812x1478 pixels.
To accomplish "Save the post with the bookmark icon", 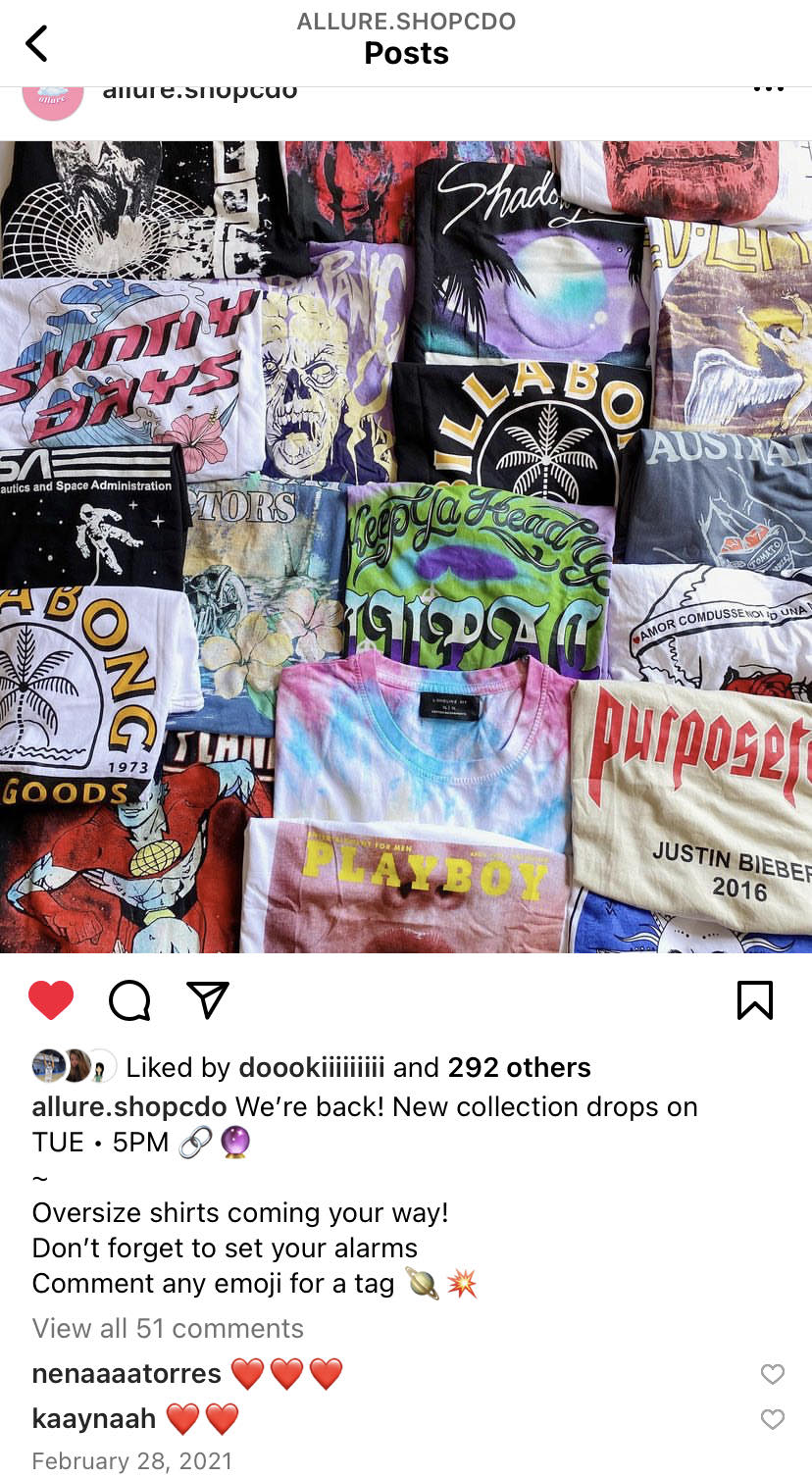I will (754, 1000).
